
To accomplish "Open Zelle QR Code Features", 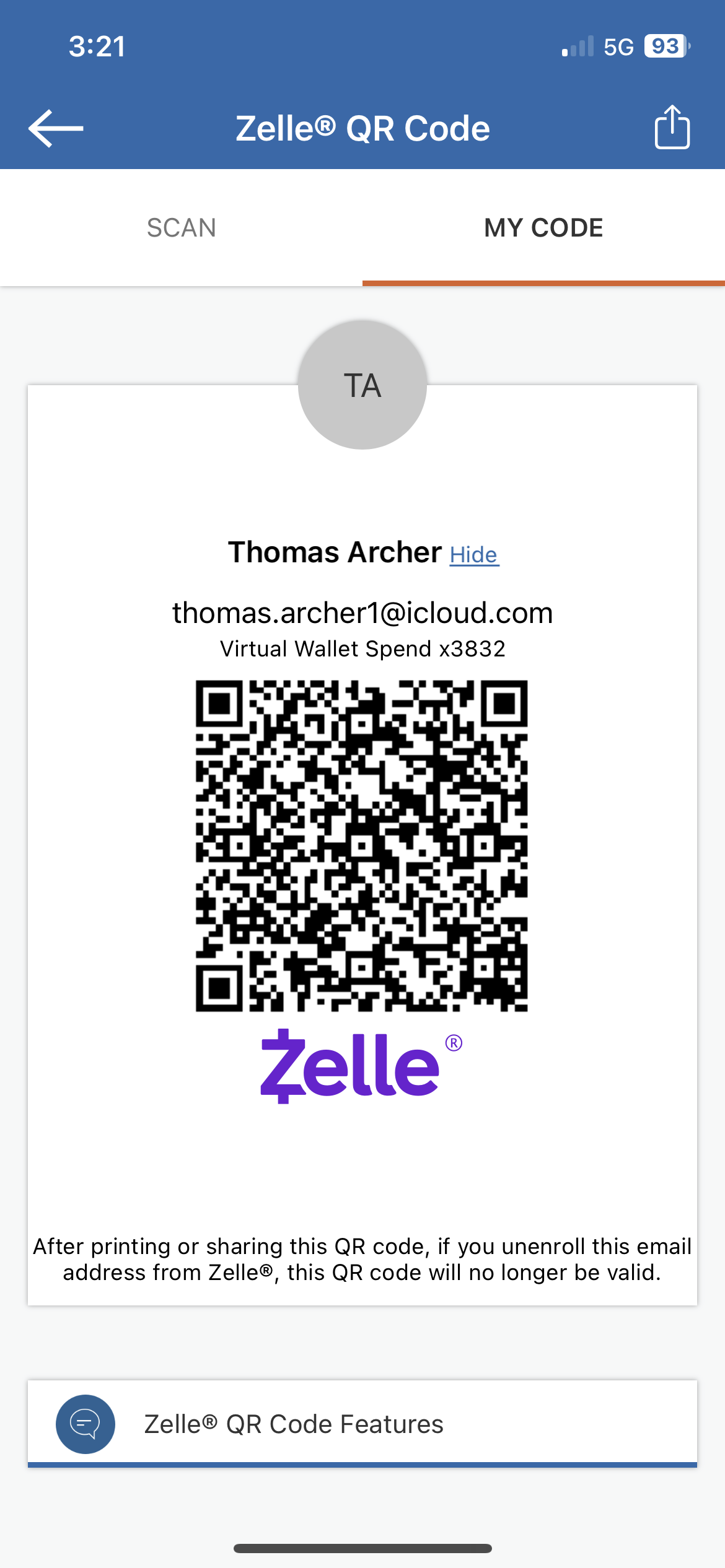I will tap(362, 1424).
